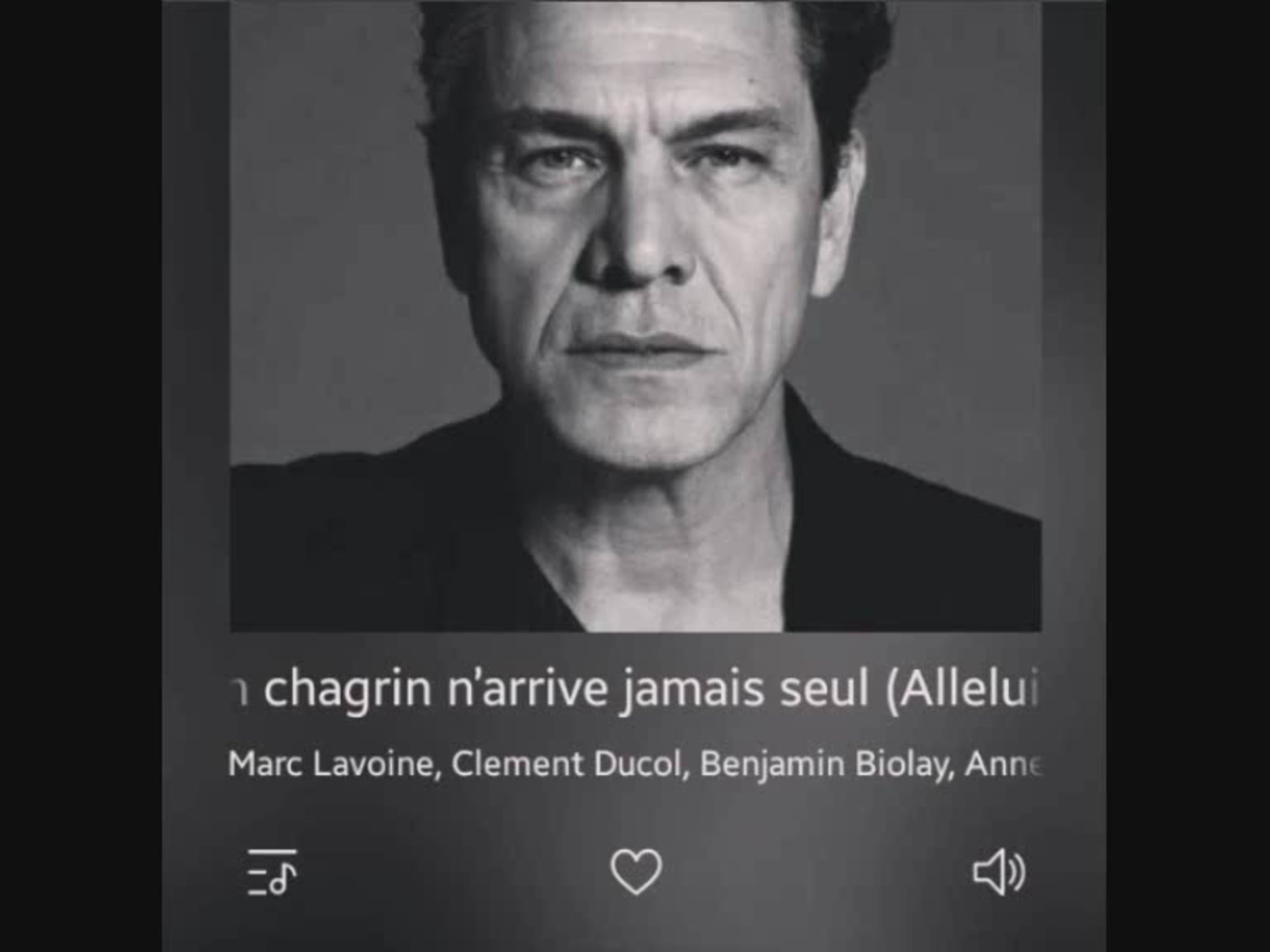This screenshot has height=952, width=1270.
Task: Tap the Marc Lavoine album artwork
Action: (x=636, y=316)
